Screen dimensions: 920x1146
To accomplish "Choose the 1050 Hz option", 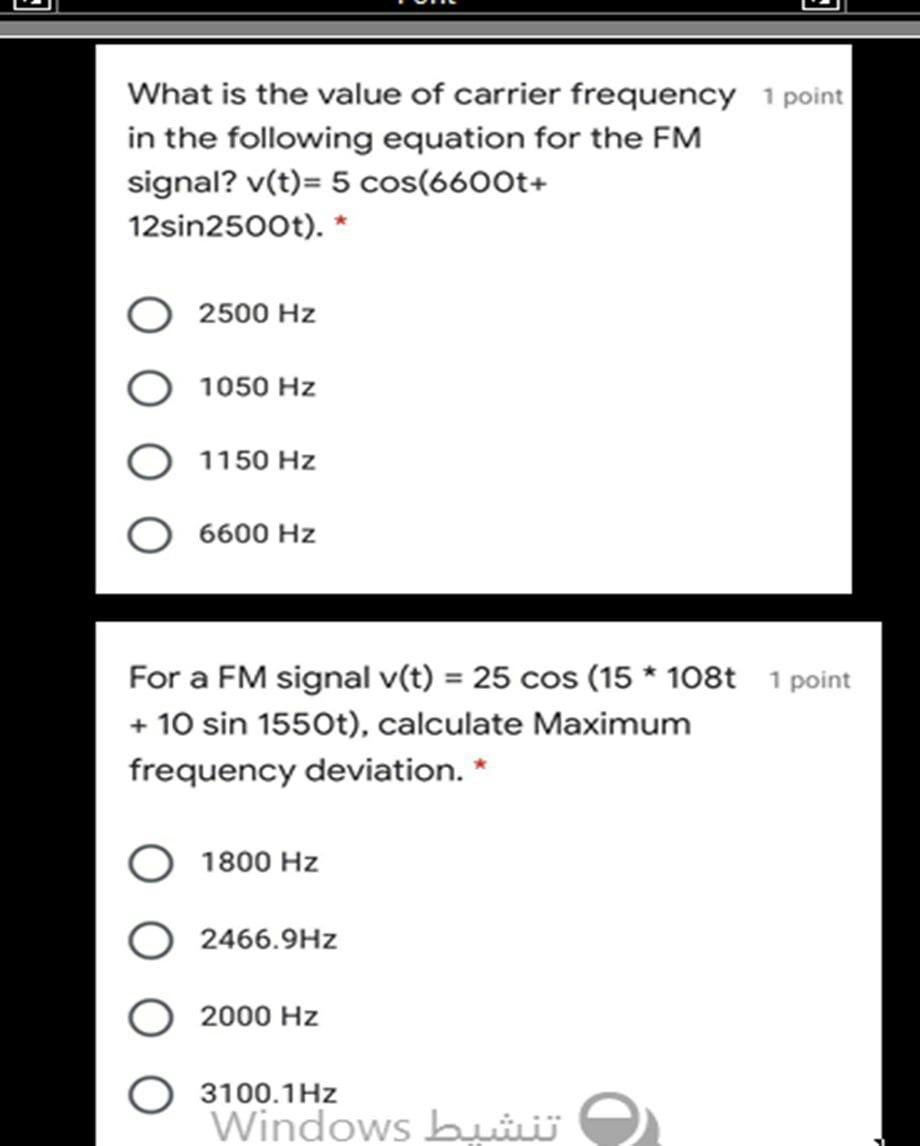I will tap(149, 388).
